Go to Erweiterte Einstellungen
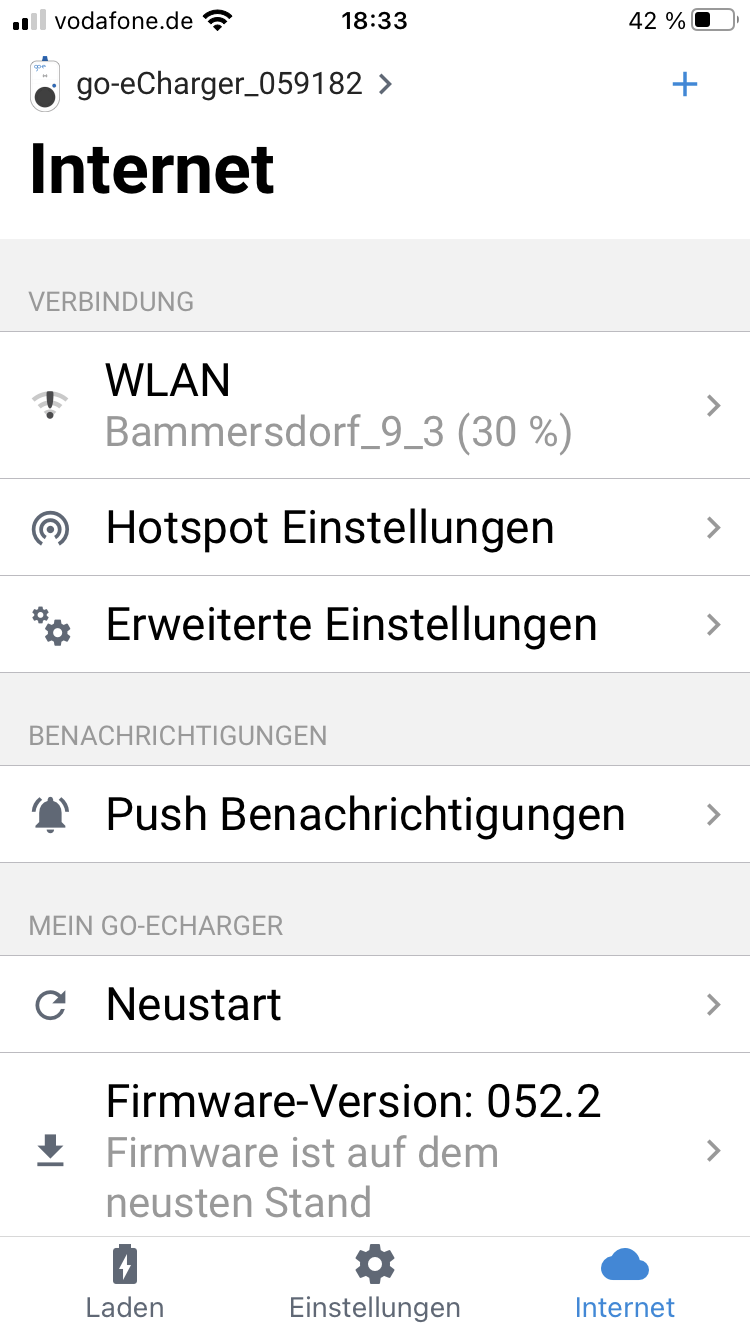Screen dimensions: 750x1334 pyautogui.click(x=375, y=624)
